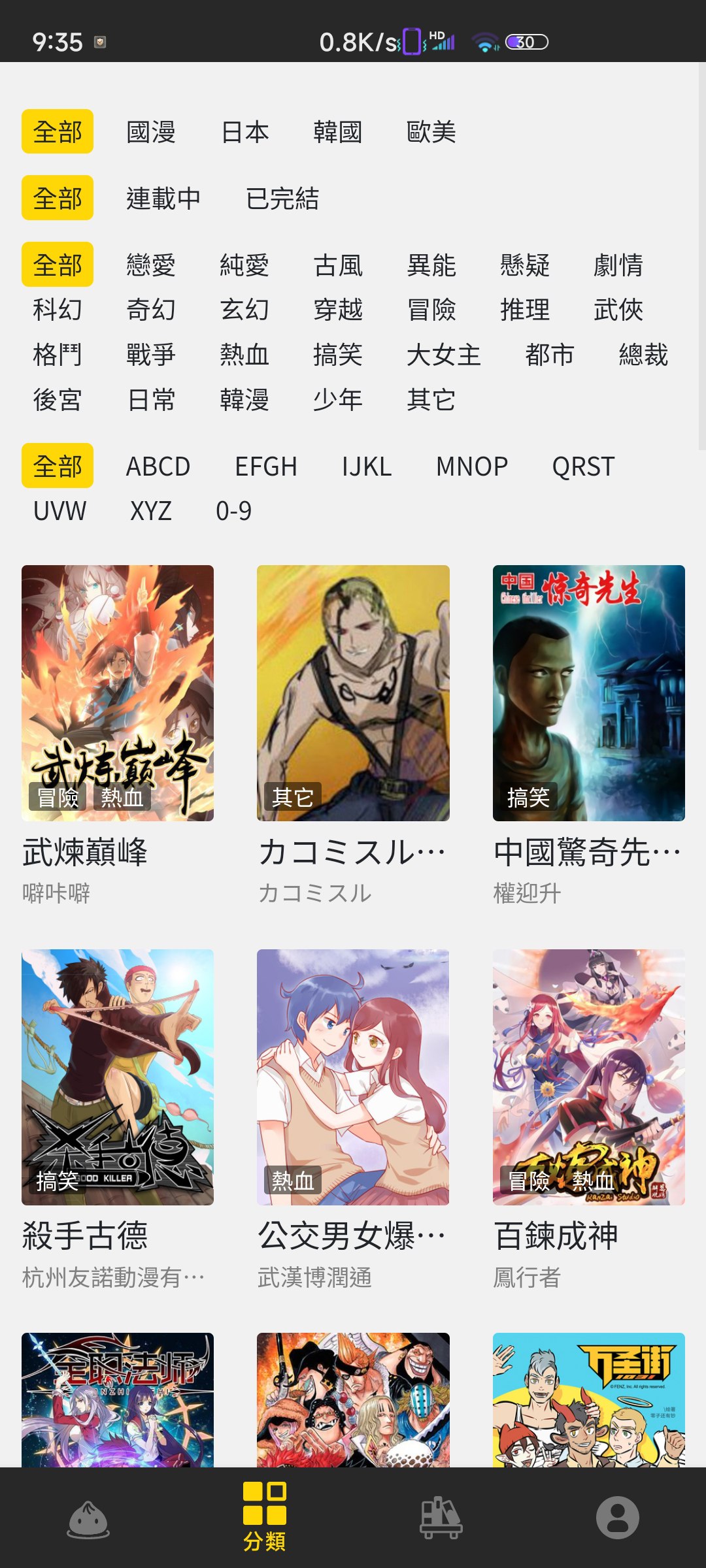The width and height of the screenshot is (706, 1568).
Task: Choose the 歐美 region chip
Action: tap(431, 132)
